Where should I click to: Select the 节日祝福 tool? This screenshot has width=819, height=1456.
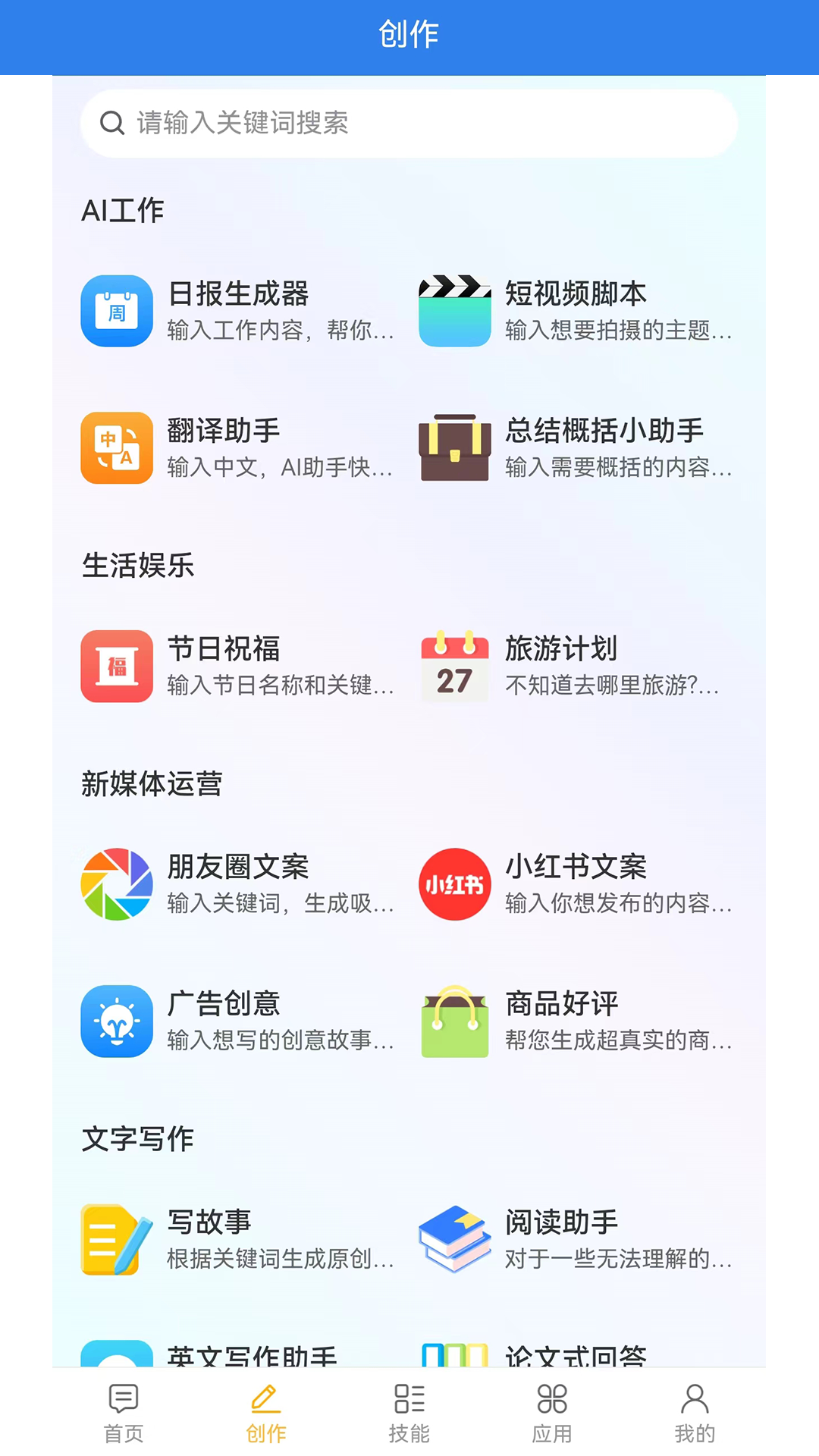[238, 666]
